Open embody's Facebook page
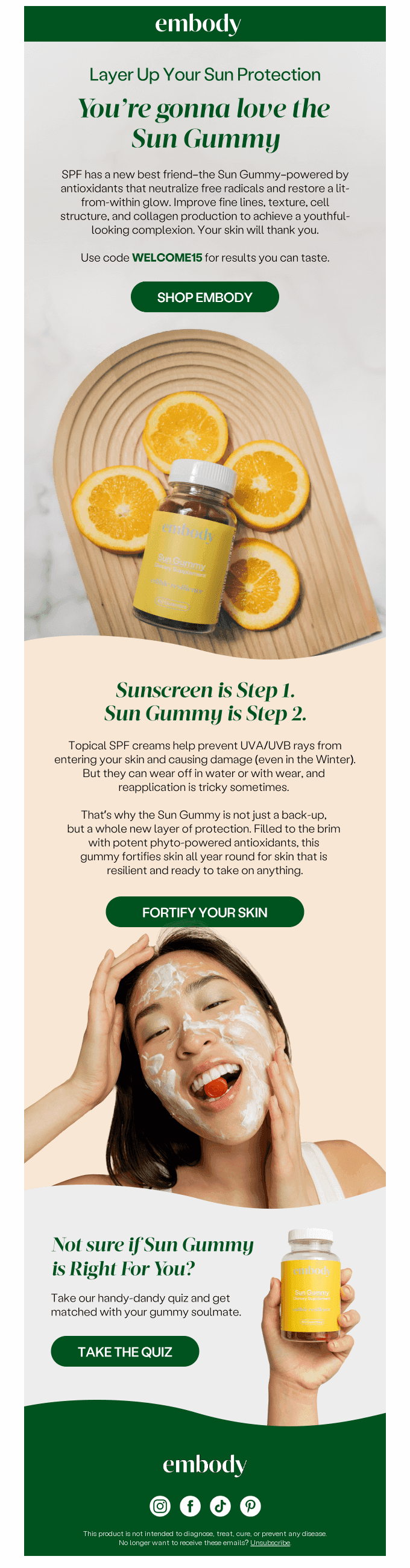410x1568 pixels. [190, 1506]
